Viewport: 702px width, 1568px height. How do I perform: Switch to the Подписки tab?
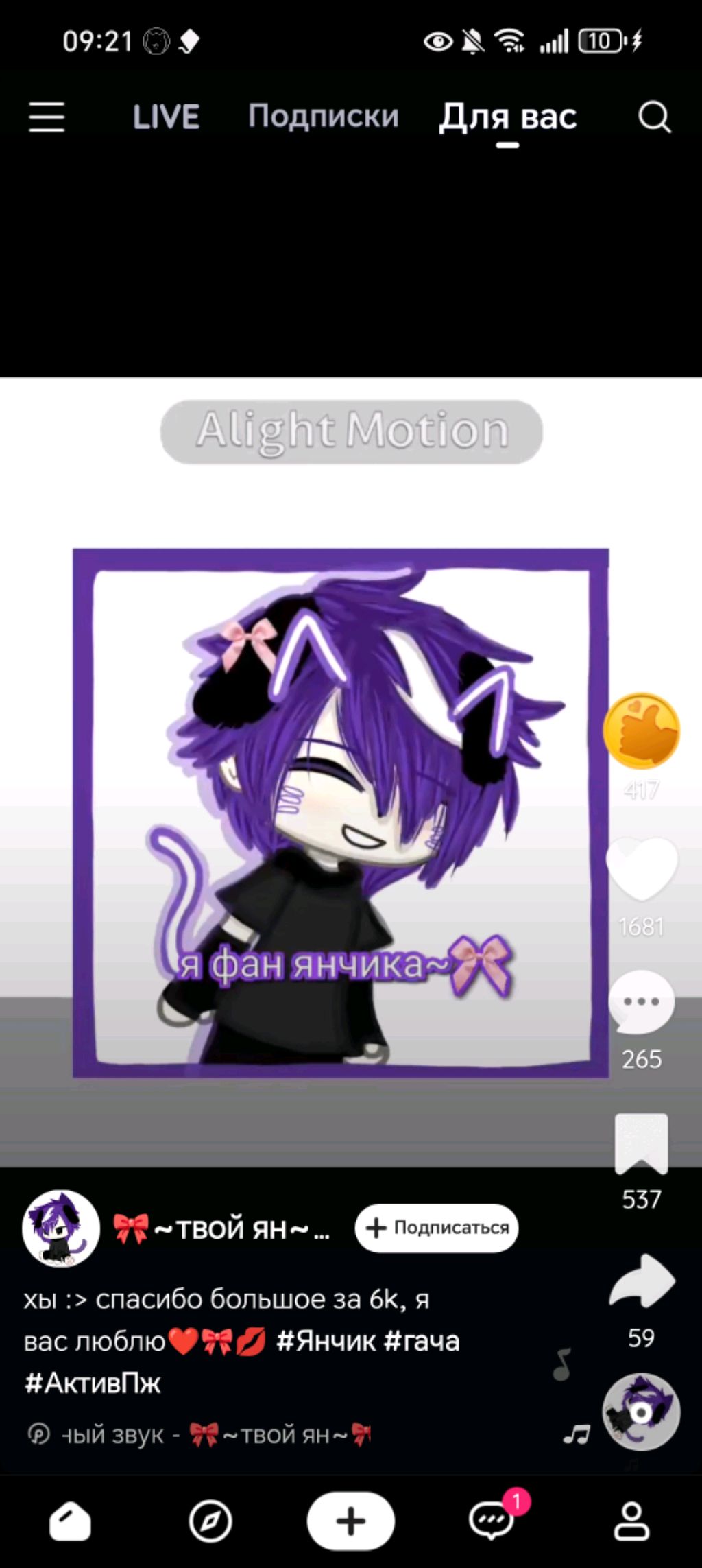pos(323,117)
